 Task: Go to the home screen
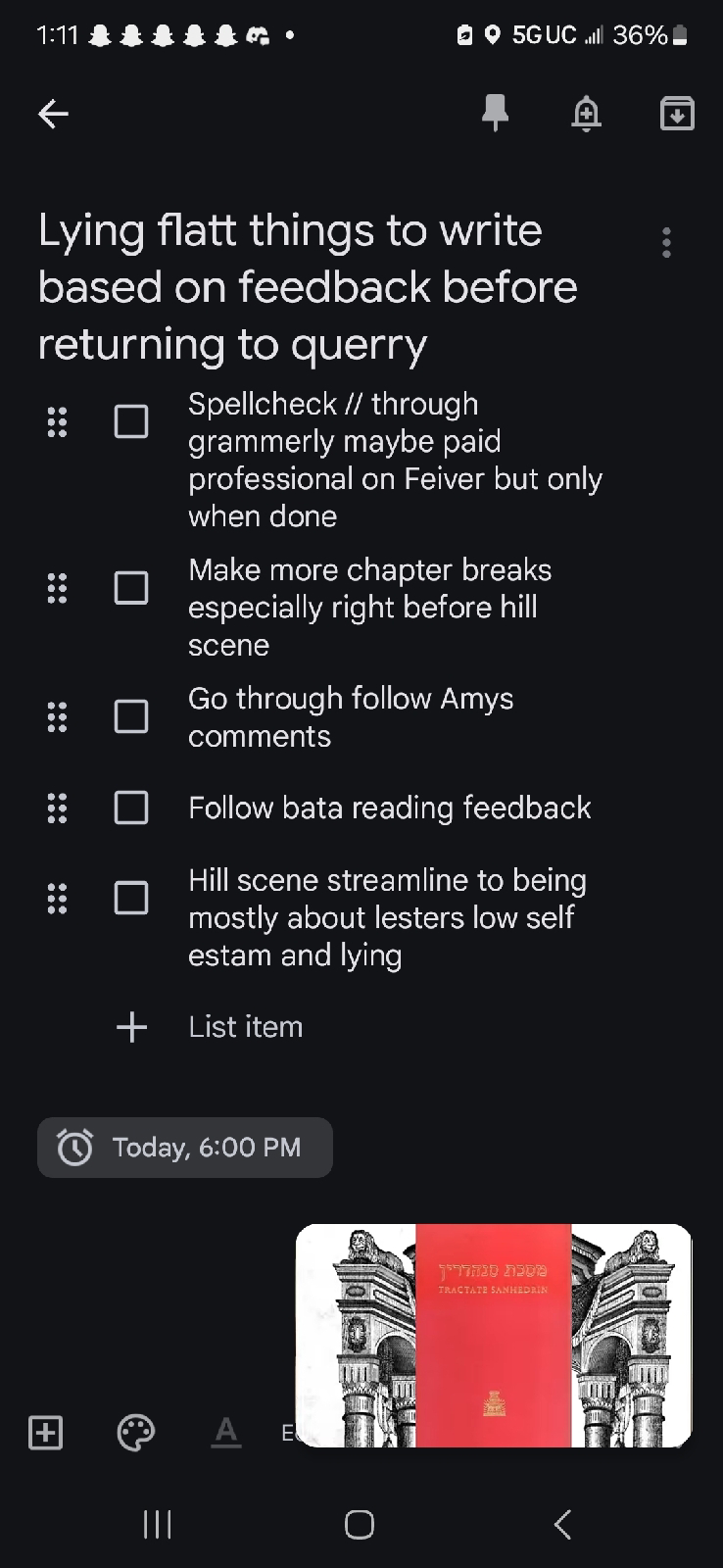[360, 1524]
